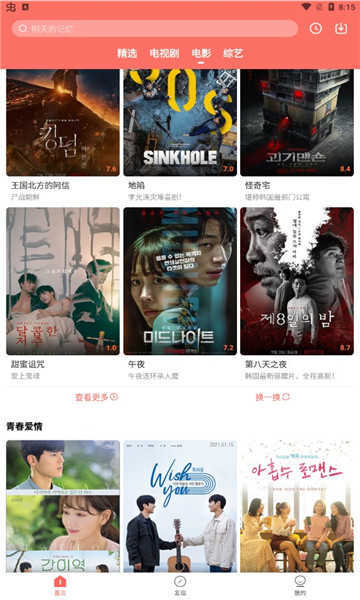The image size is (360, 600).
Task: Open the search box in the header
Action: (x=155, y=29)
